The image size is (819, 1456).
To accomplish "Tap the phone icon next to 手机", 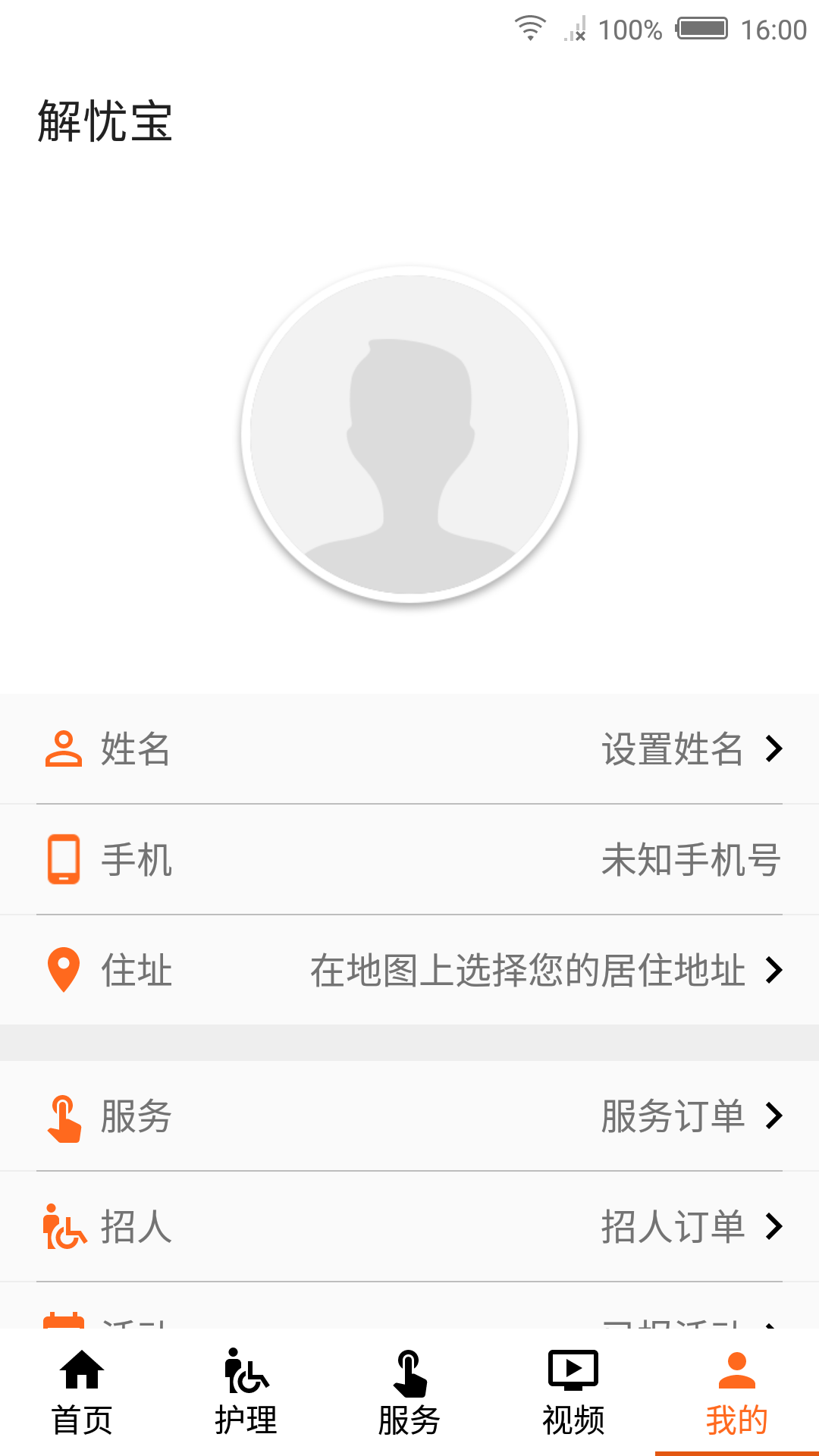I will (x=64, y=859).
